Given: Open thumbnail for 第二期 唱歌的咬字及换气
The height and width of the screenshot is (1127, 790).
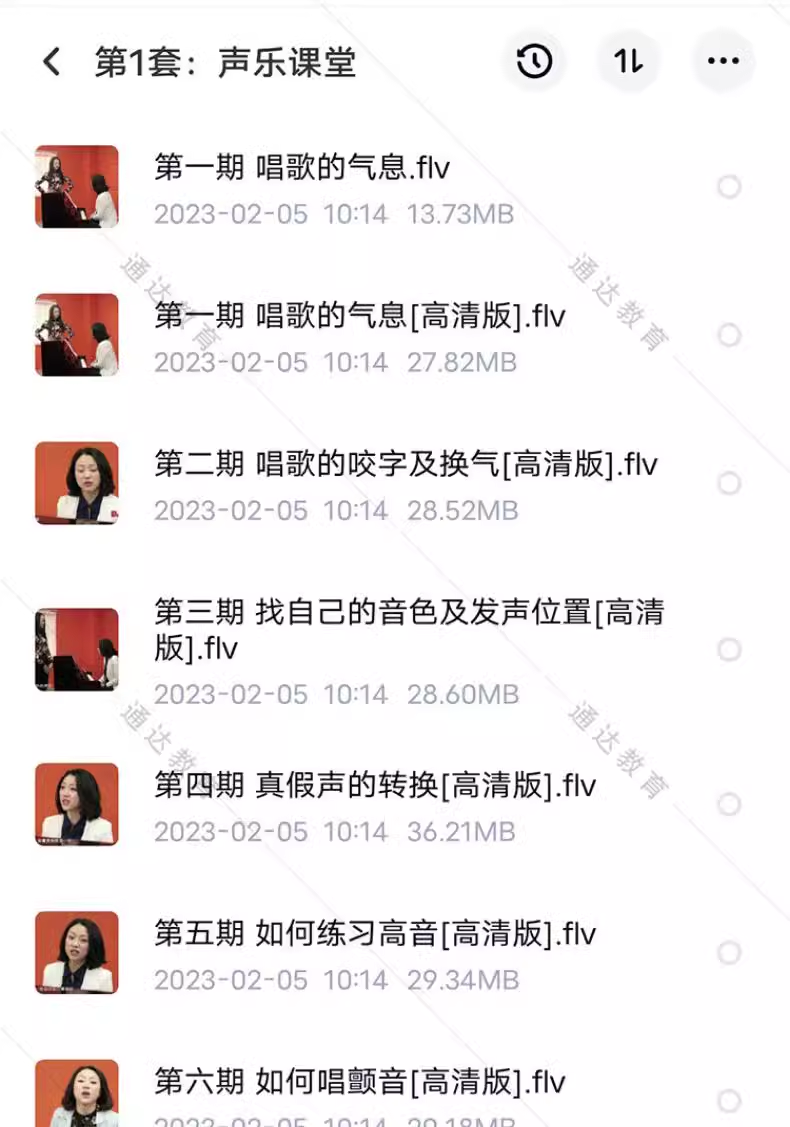Looking at the screenshot, I should (x=76, y=483).
